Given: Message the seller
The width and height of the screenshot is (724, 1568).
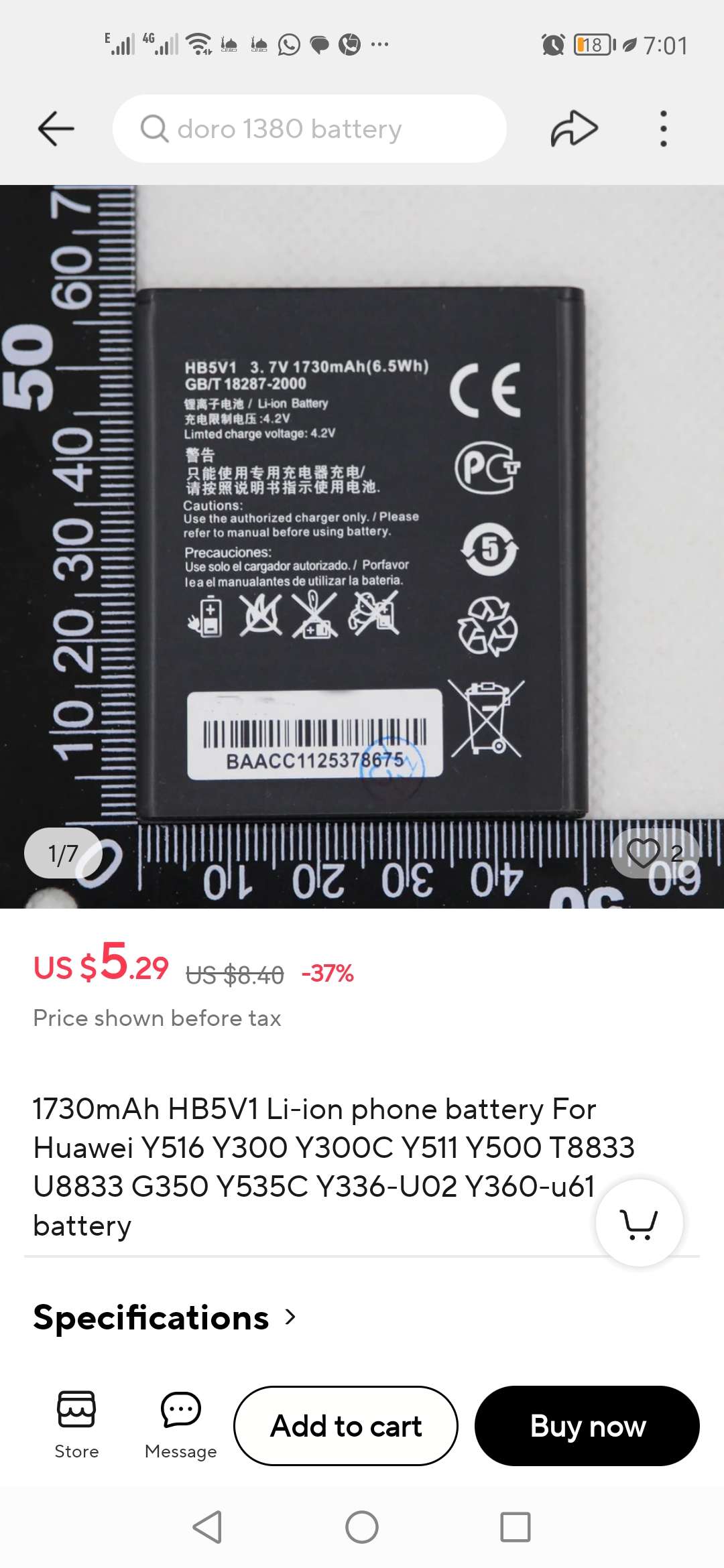Looking at the screenshot, I should click(x=180, y=1425).
